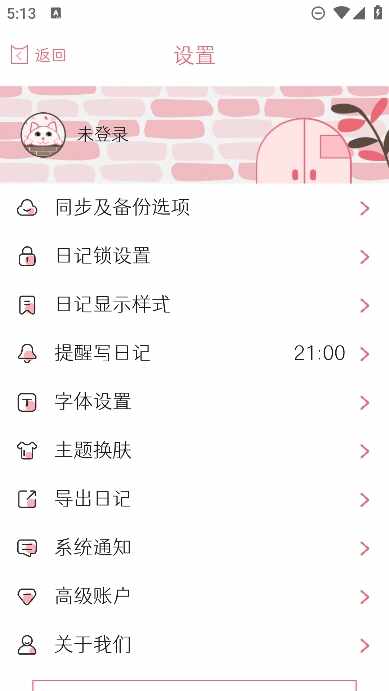
Task: Open 高级账户
Action: point(194,597)
